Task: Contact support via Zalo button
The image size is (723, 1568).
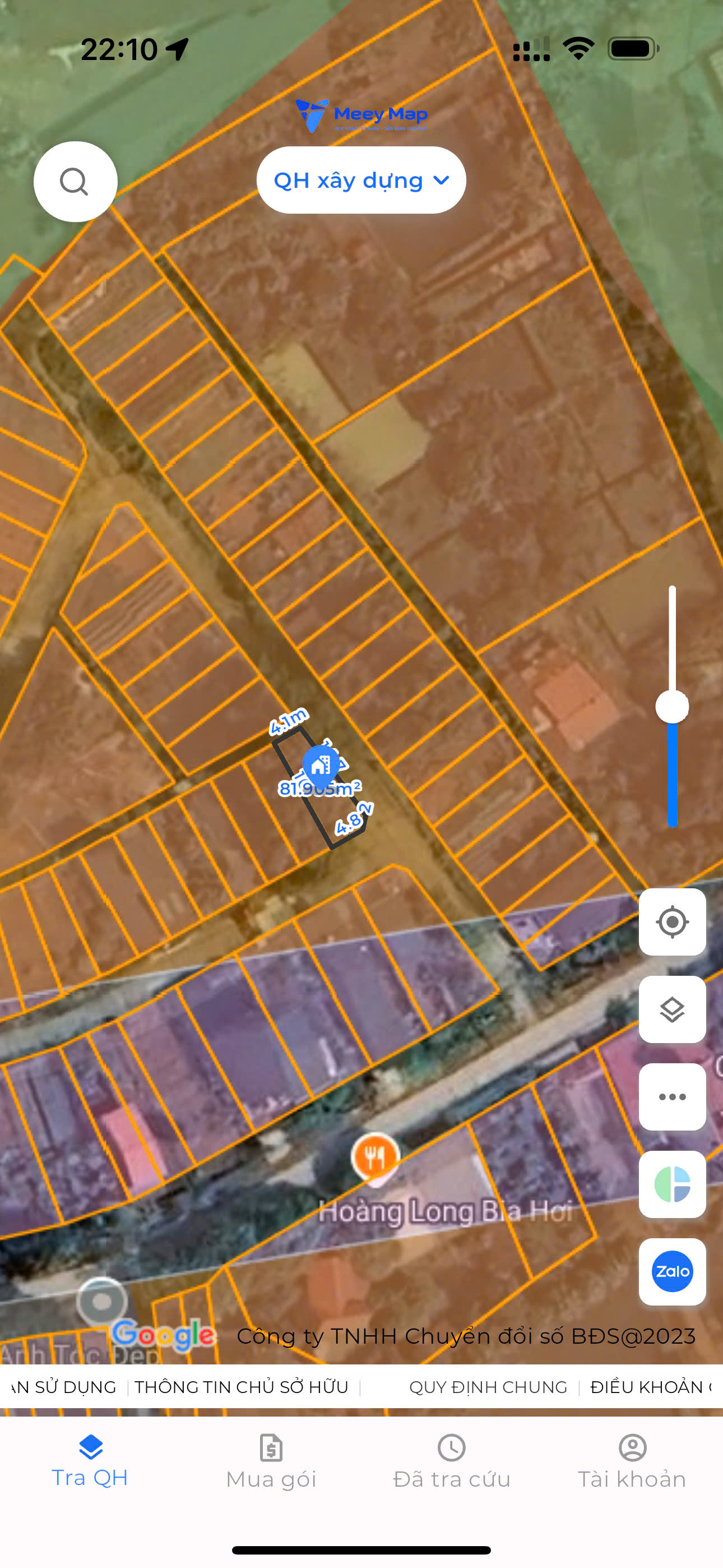Action: coord(672,1271)
